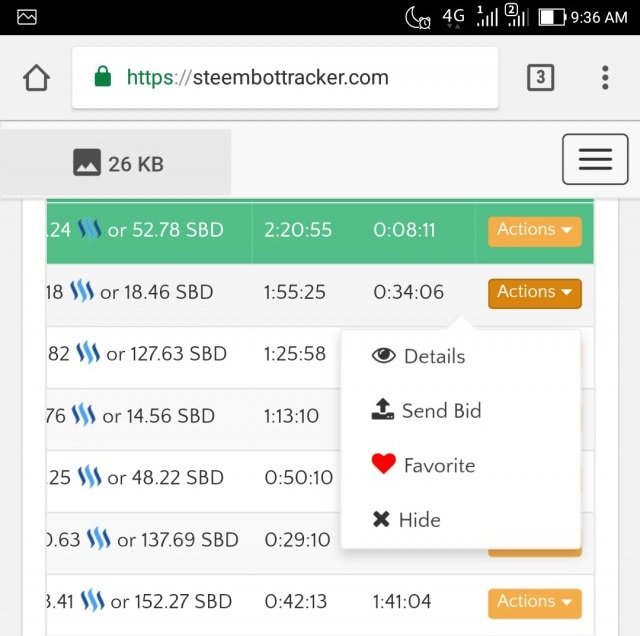
Task: Open the browser overflow menu
Action: (605, 78)
